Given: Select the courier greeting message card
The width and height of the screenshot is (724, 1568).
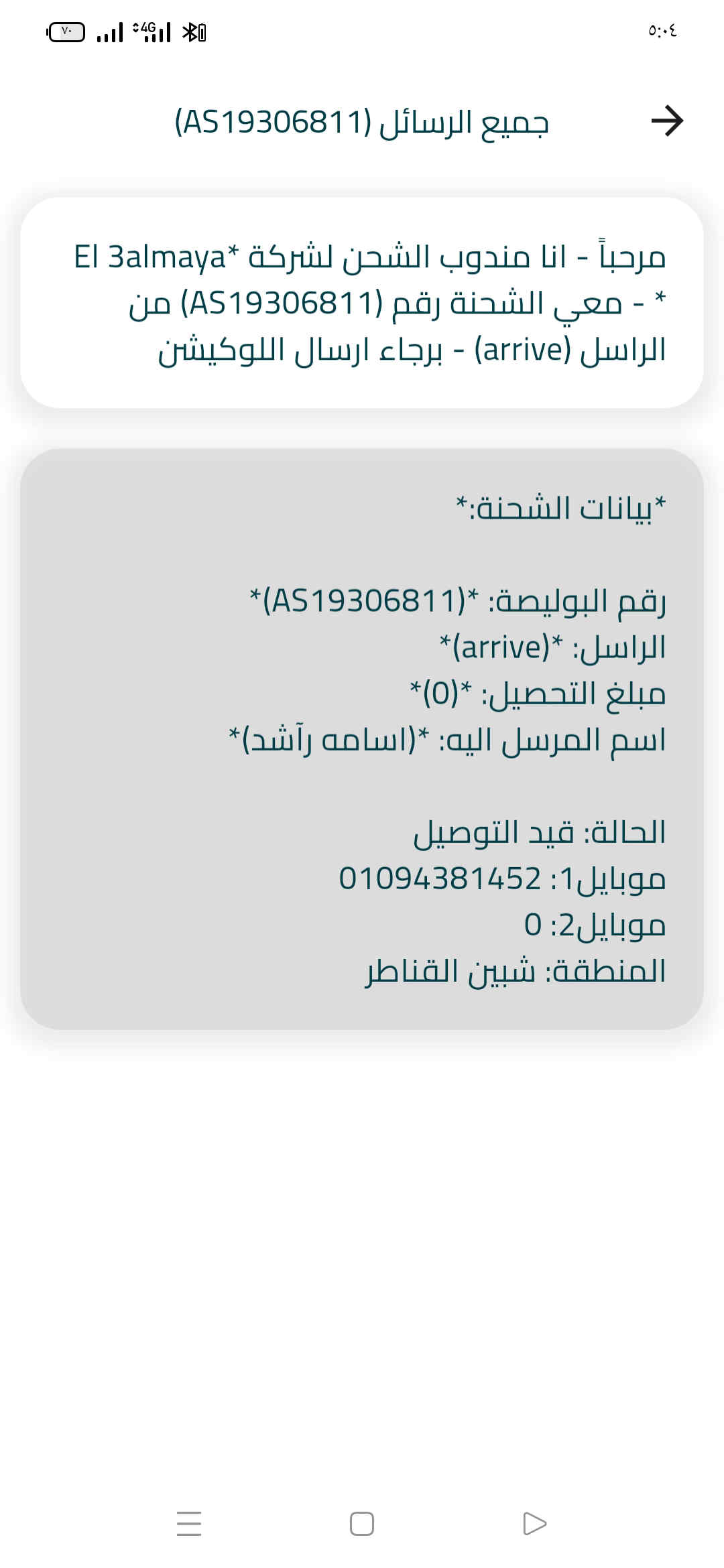Looking at the screenshot, I should click(x=362, y=302).
